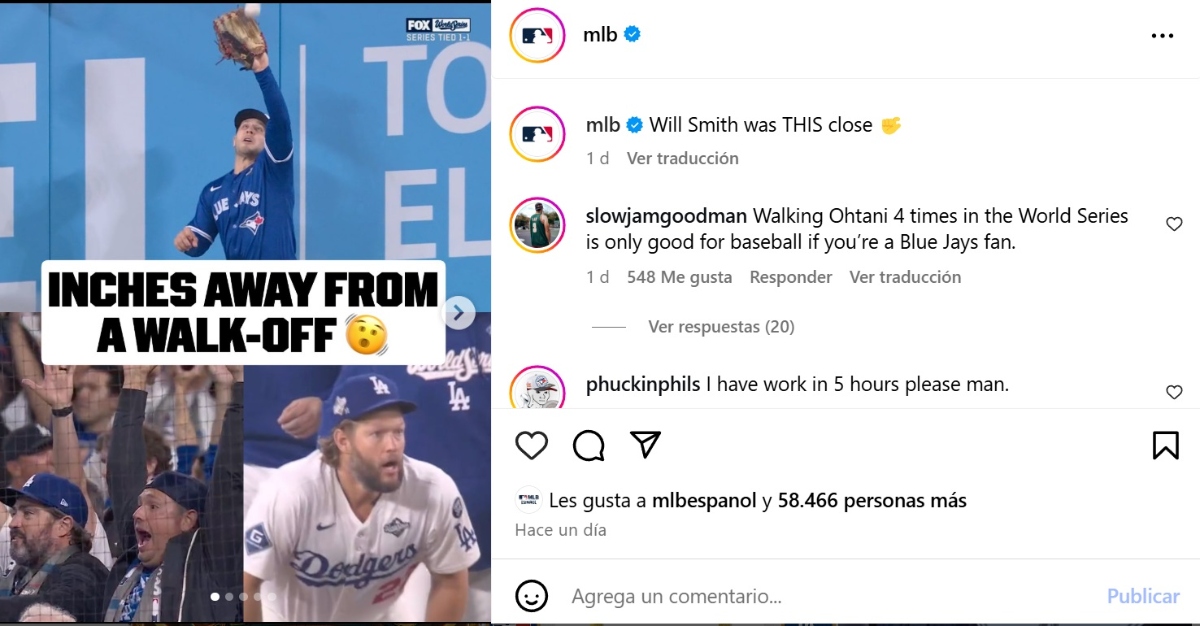
Task: Open the emoji picker
Action: 531,596
